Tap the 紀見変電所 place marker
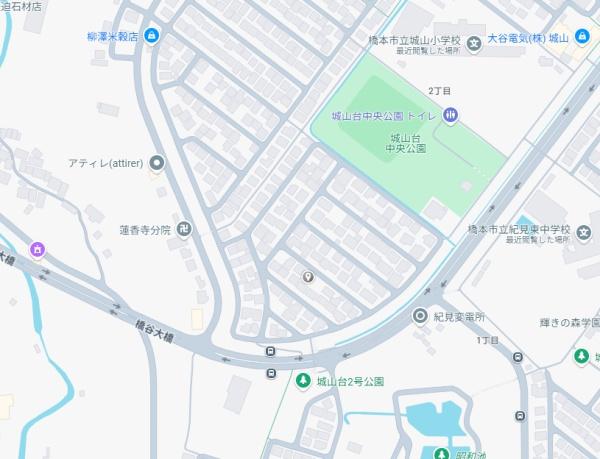Screen dimensions: 600x459 click(420, 316)
